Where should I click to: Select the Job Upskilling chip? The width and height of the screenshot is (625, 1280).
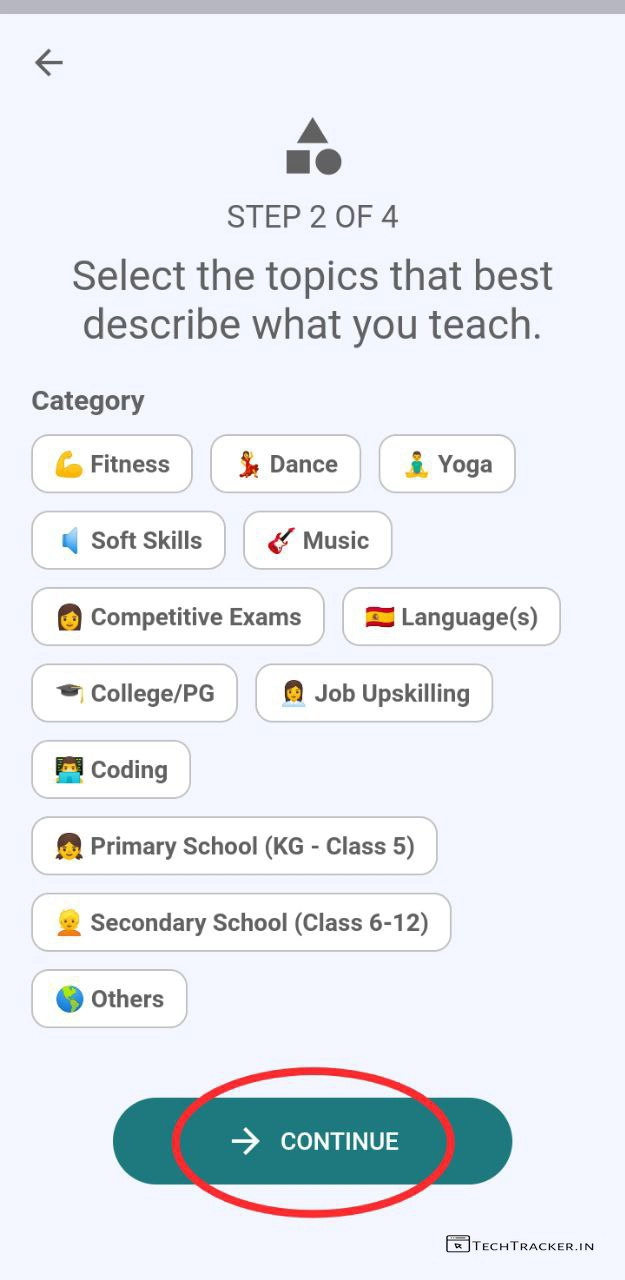tap(374, 693)
